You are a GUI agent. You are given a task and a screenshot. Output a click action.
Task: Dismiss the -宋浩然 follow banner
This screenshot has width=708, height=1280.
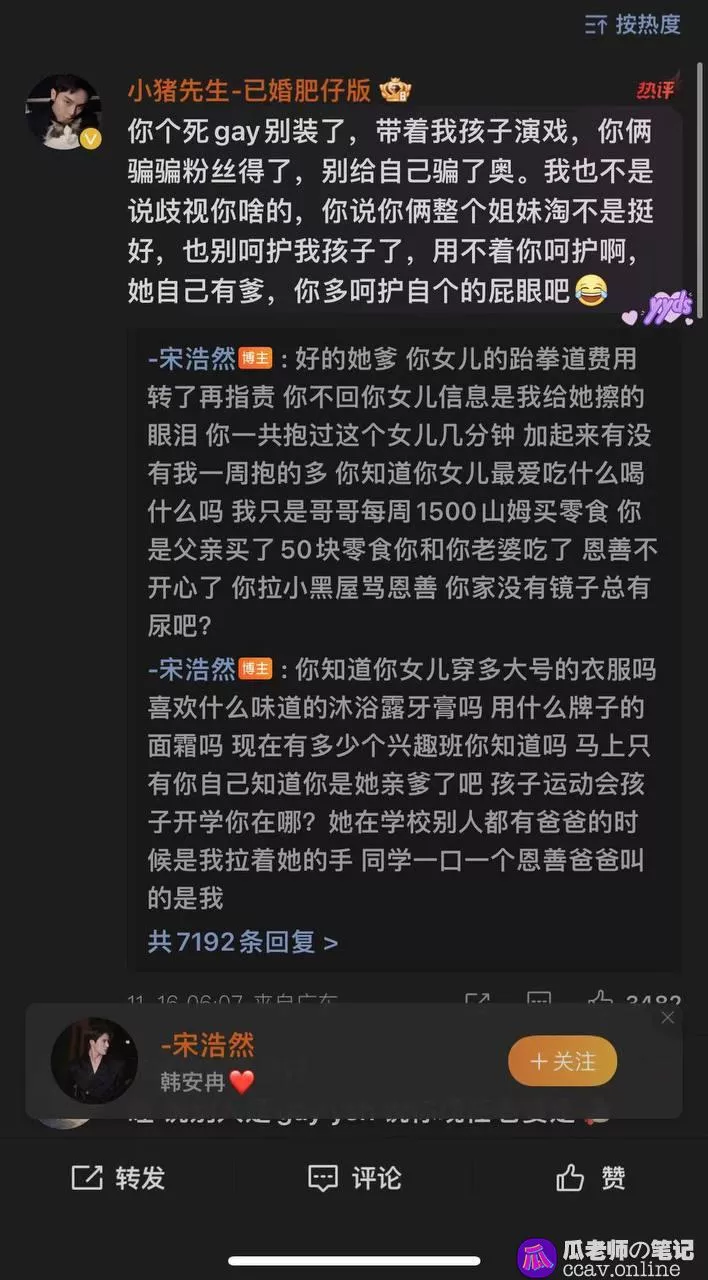668,1017
